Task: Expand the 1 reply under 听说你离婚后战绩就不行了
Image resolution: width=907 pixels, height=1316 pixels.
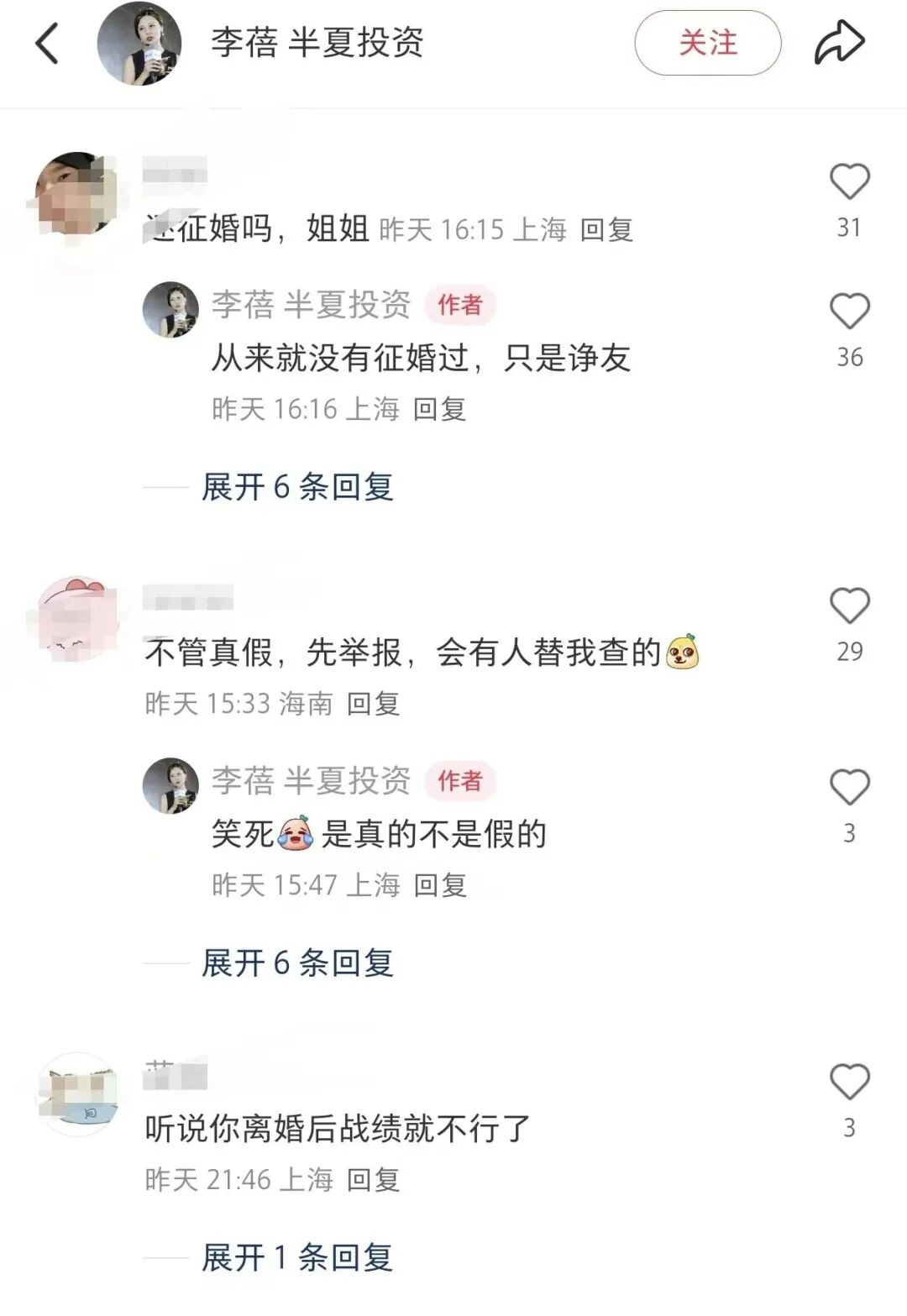Action: (x=297, y=1257)
